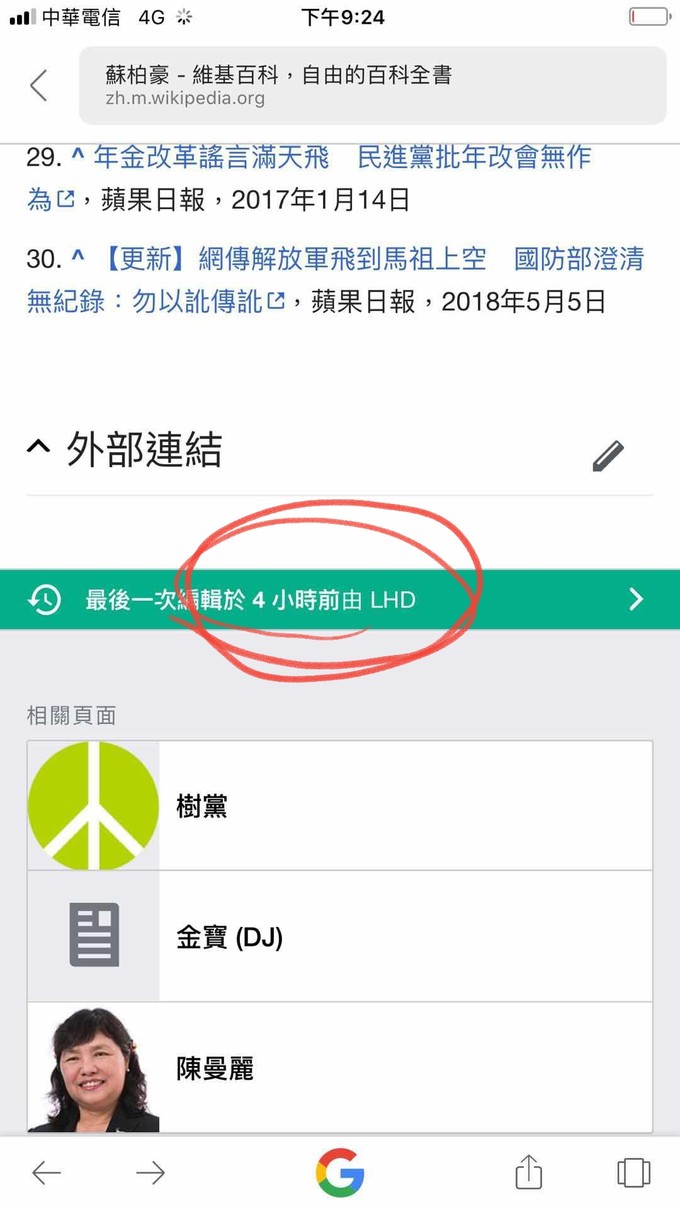Share this page
Viewport: 680px width, 1209px height.
(x=529, y=1173)
